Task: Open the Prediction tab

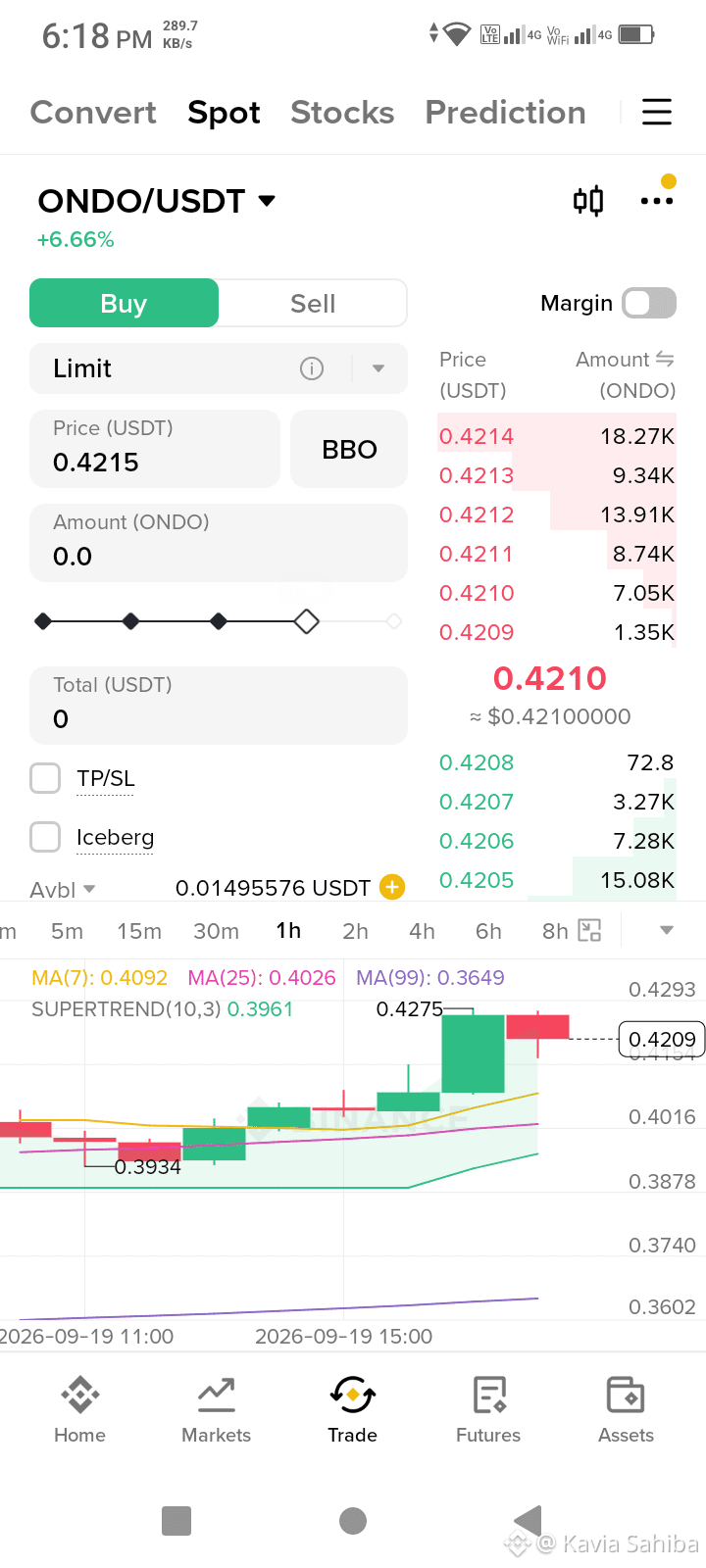Action: [505, 113]
